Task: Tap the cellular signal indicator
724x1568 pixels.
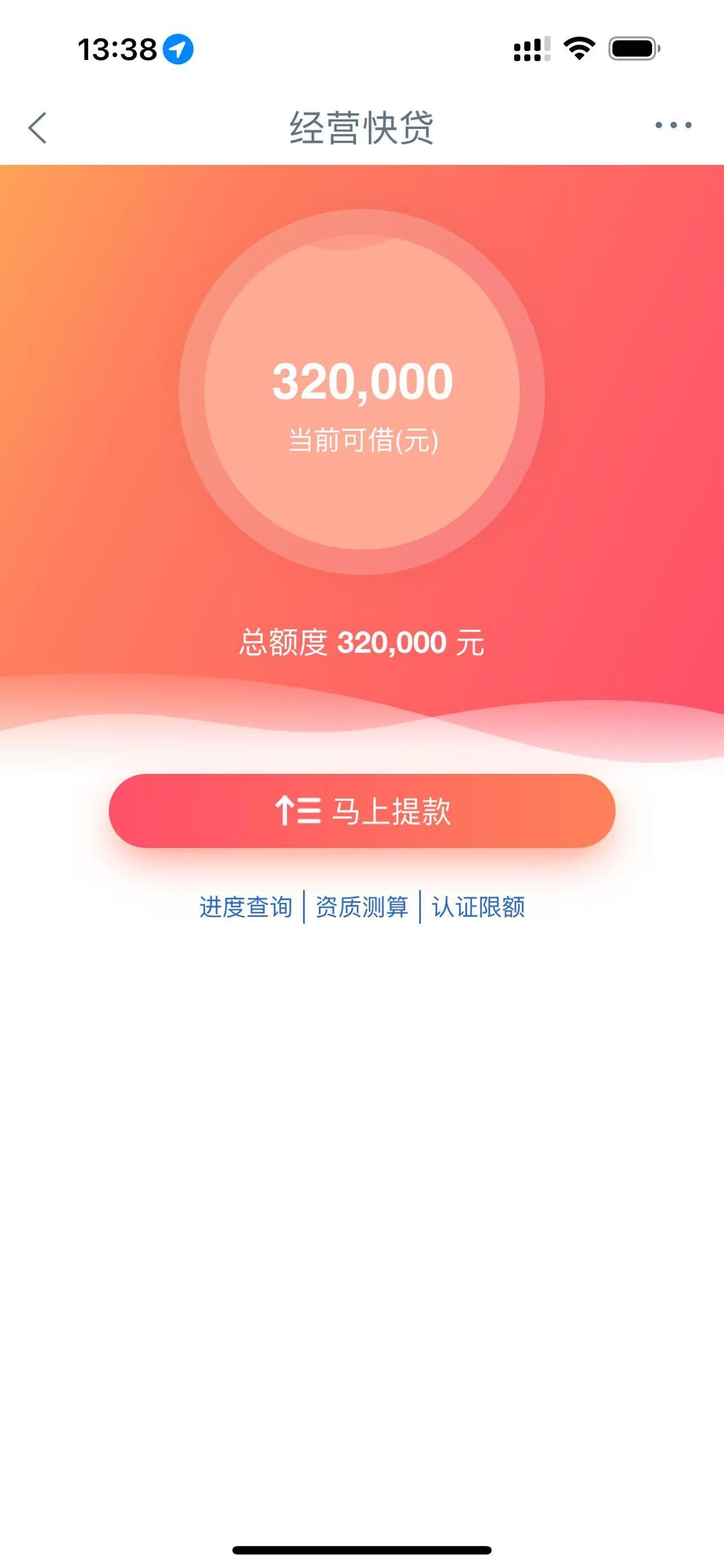Action: pos(532,47)
